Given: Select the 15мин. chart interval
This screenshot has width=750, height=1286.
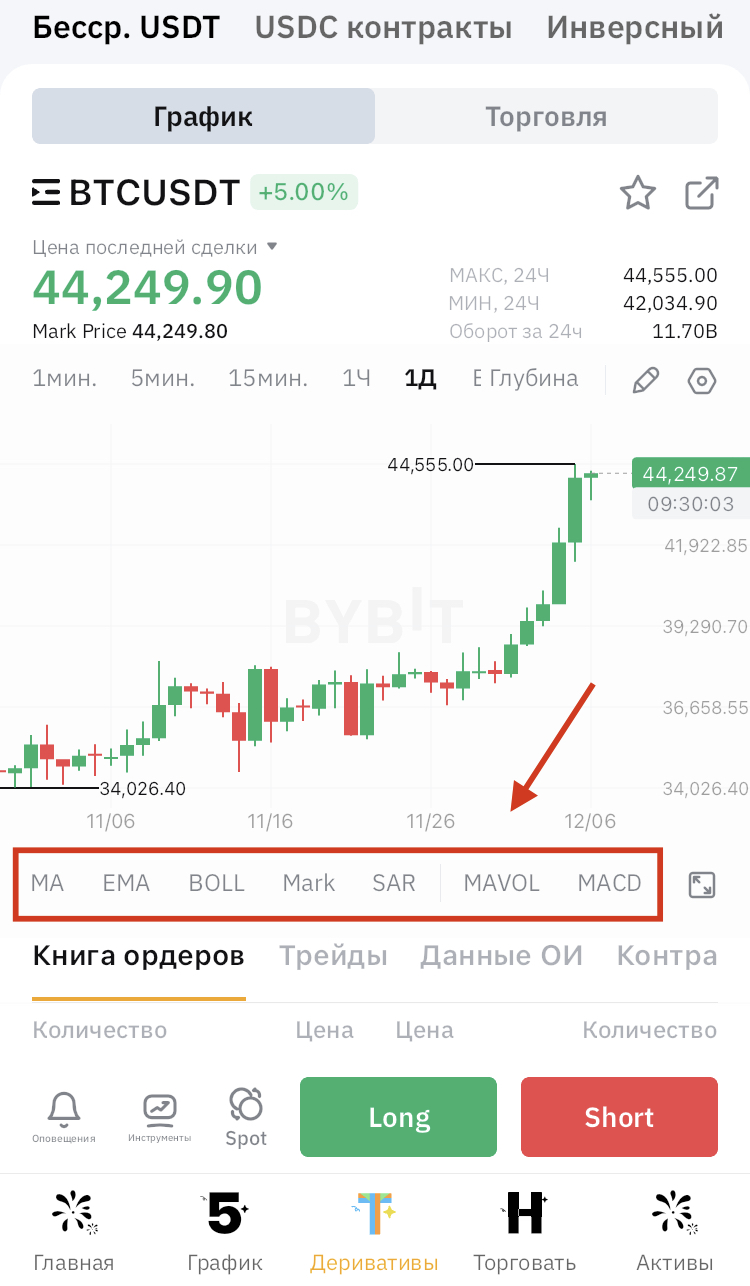Looking at the screenshot, I should click(268, 379).
